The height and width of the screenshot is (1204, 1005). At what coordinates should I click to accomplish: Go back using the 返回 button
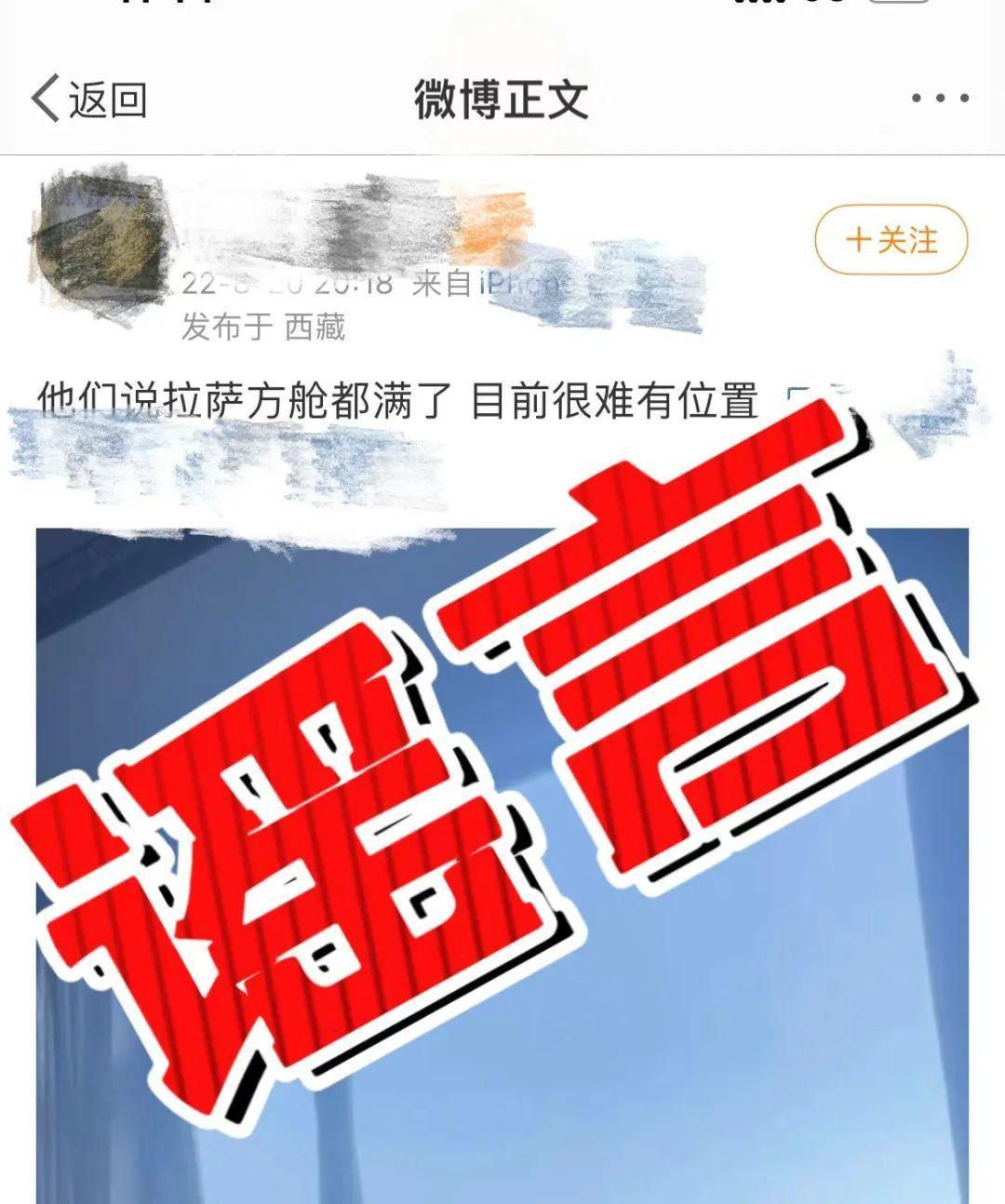pyautogui.click(x=89, y=100)
